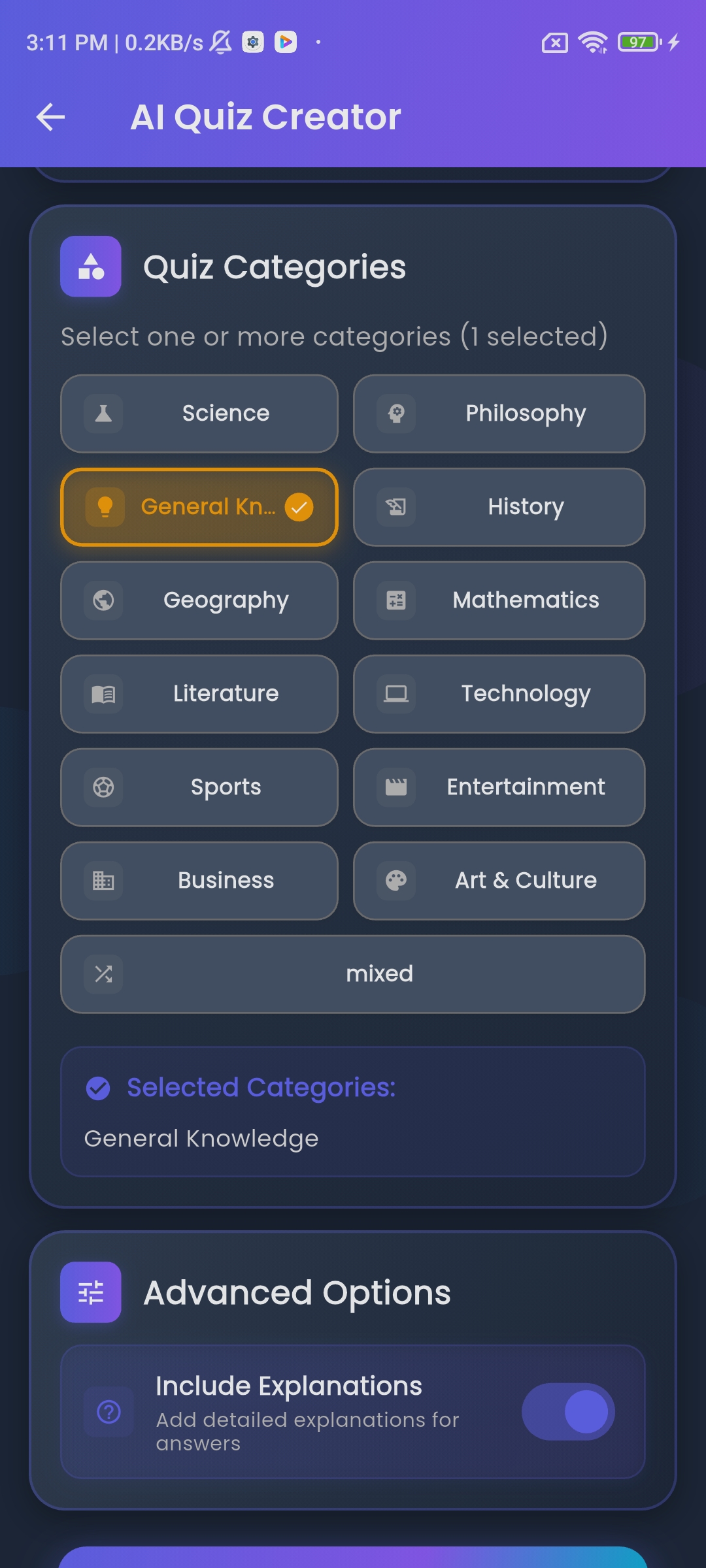Click the open book icon on Literature

tap(103, 693)
